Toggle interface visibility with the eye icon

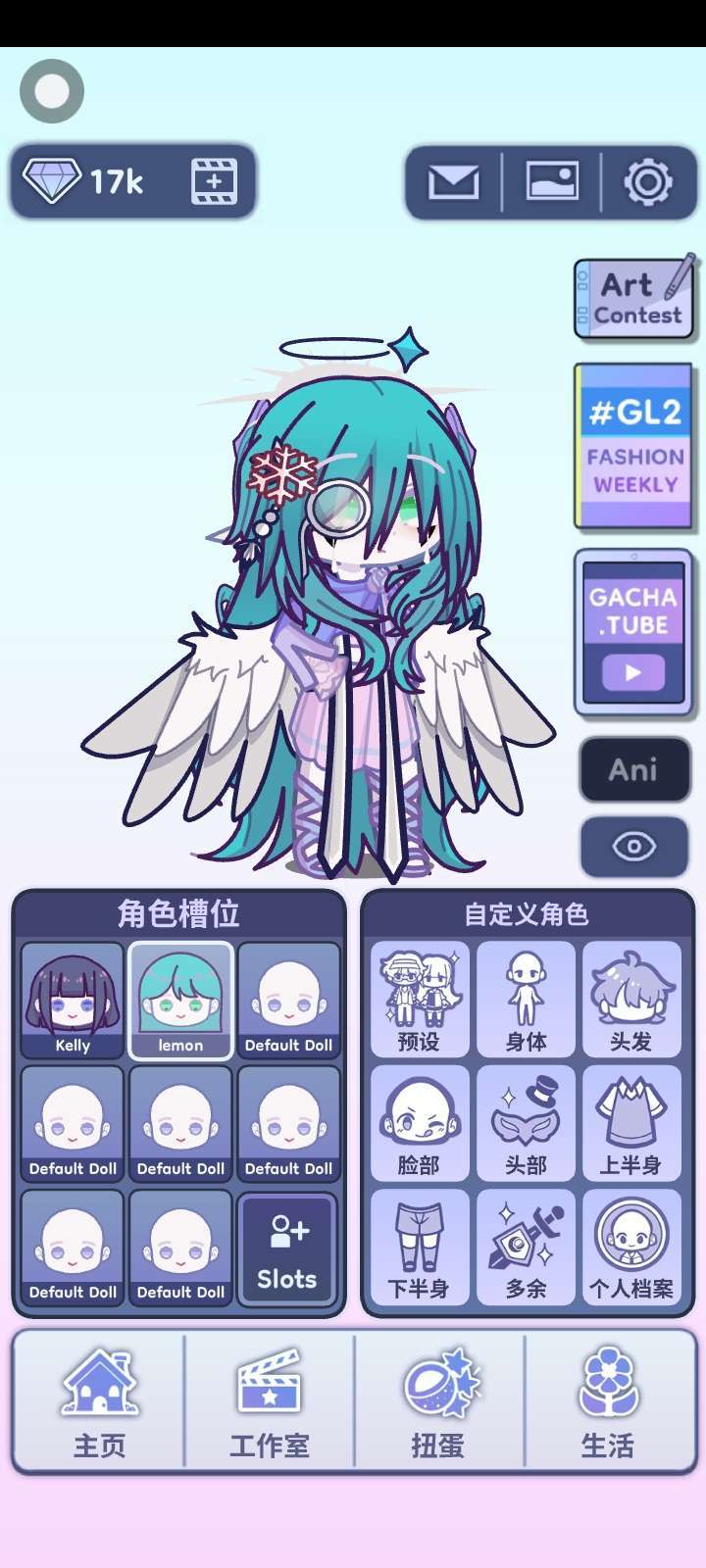633,846
